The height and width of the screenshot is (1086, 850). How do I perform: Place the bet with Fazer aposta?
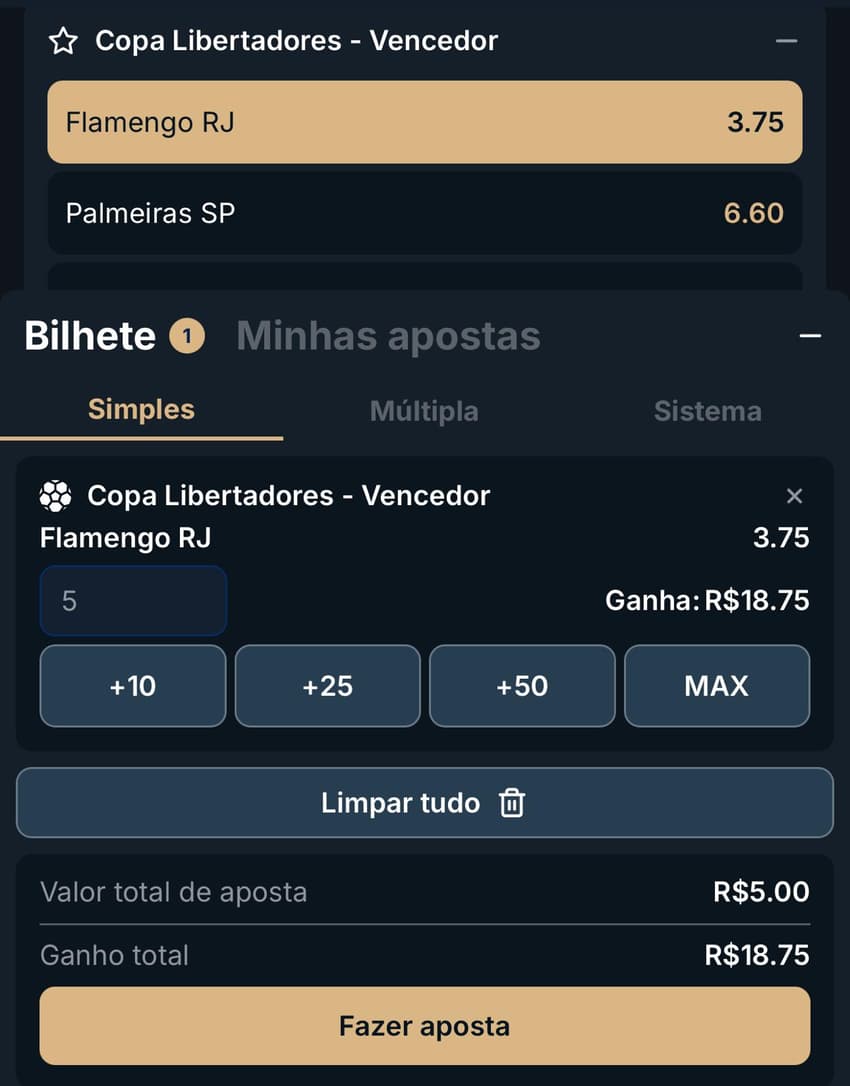(x=424, y=1026)
